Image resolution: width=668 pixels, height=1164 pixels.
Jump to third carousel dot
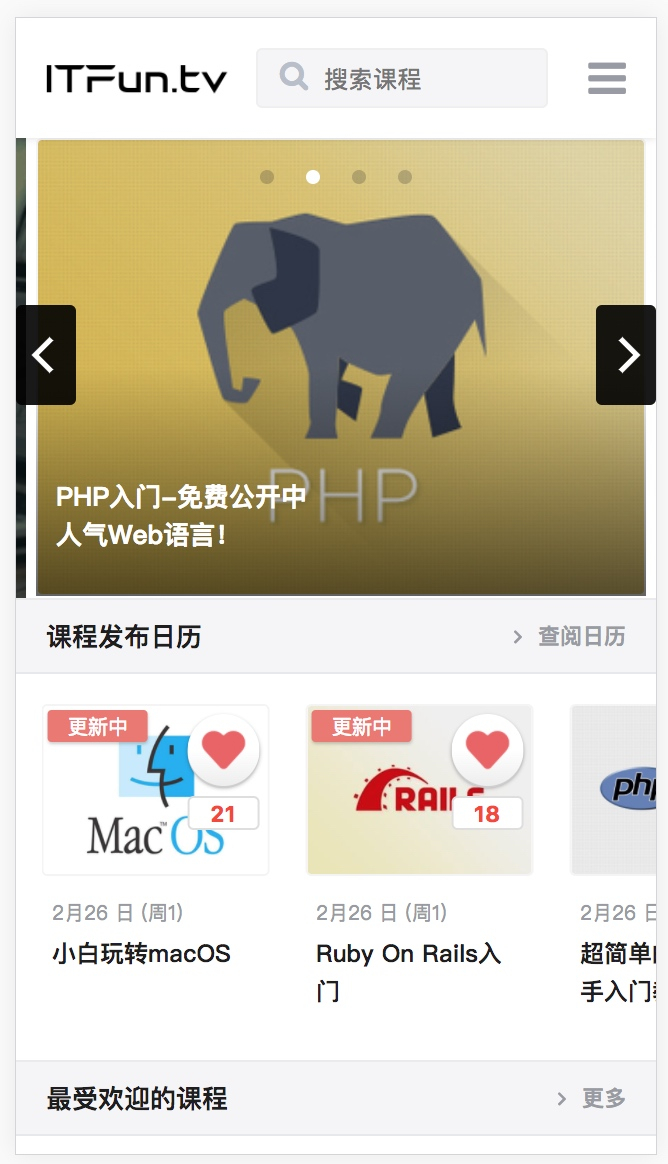pos(359,177)
